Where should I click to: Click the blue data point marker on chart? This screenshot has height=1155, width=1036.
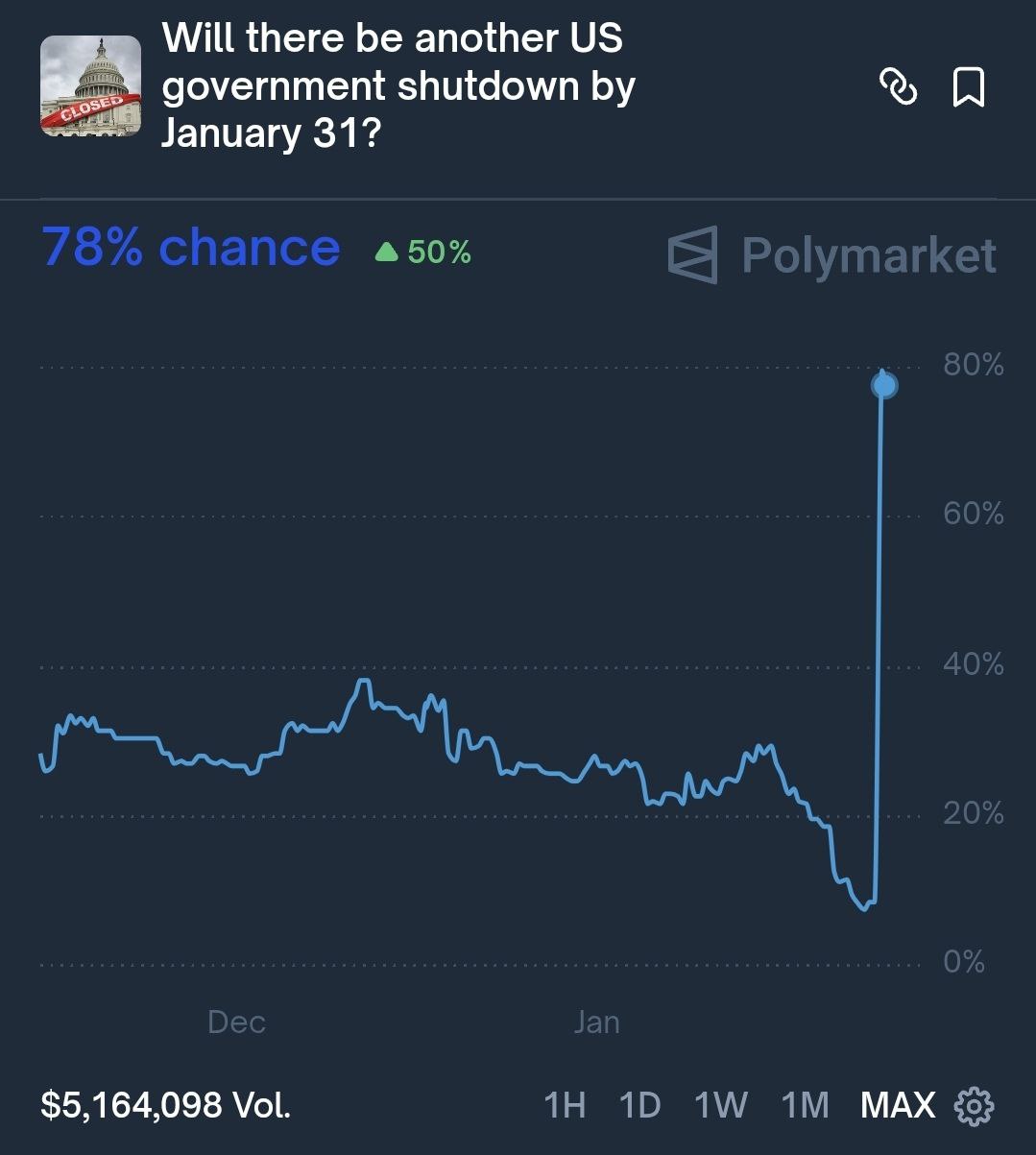tap(882, 383)
